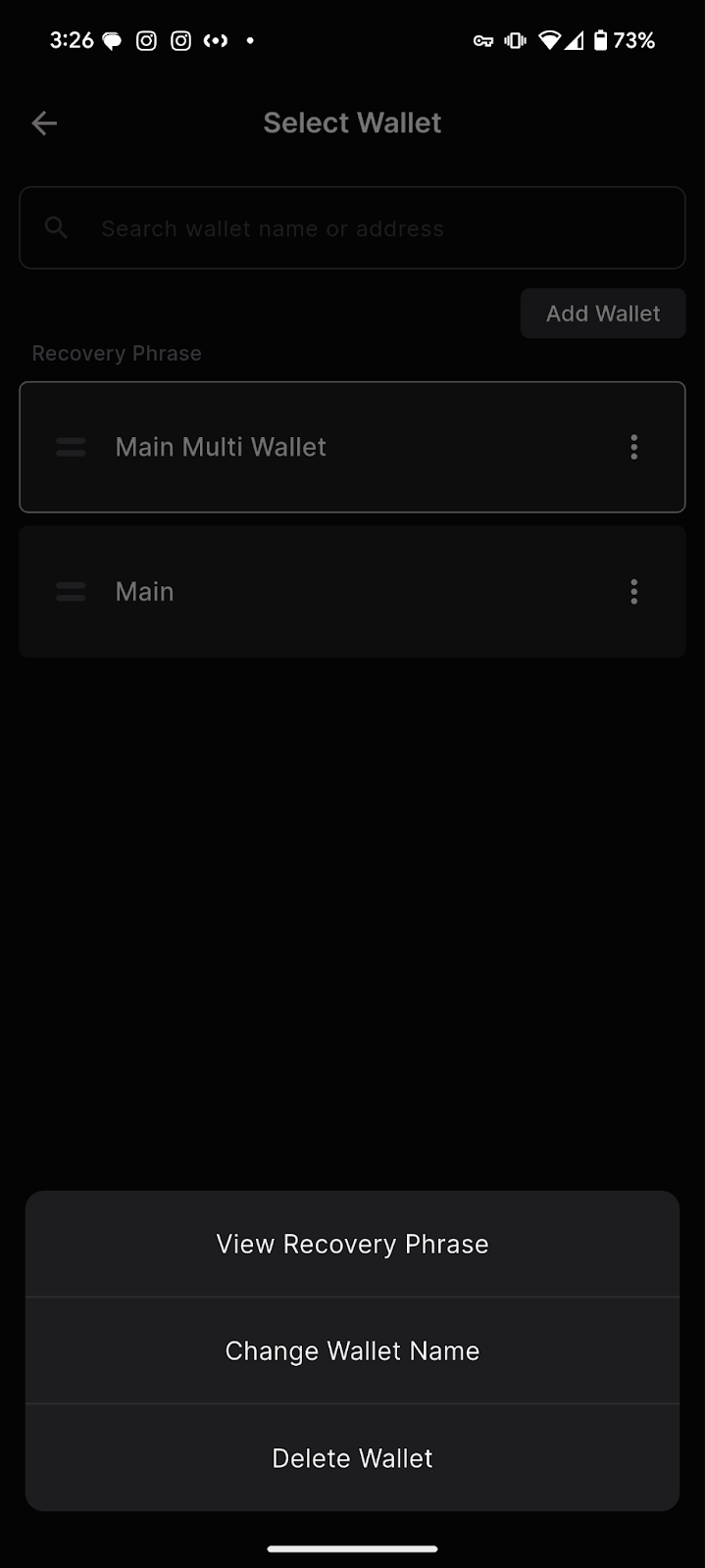Open options for Main Multi Wallet

tap(633, 447)
